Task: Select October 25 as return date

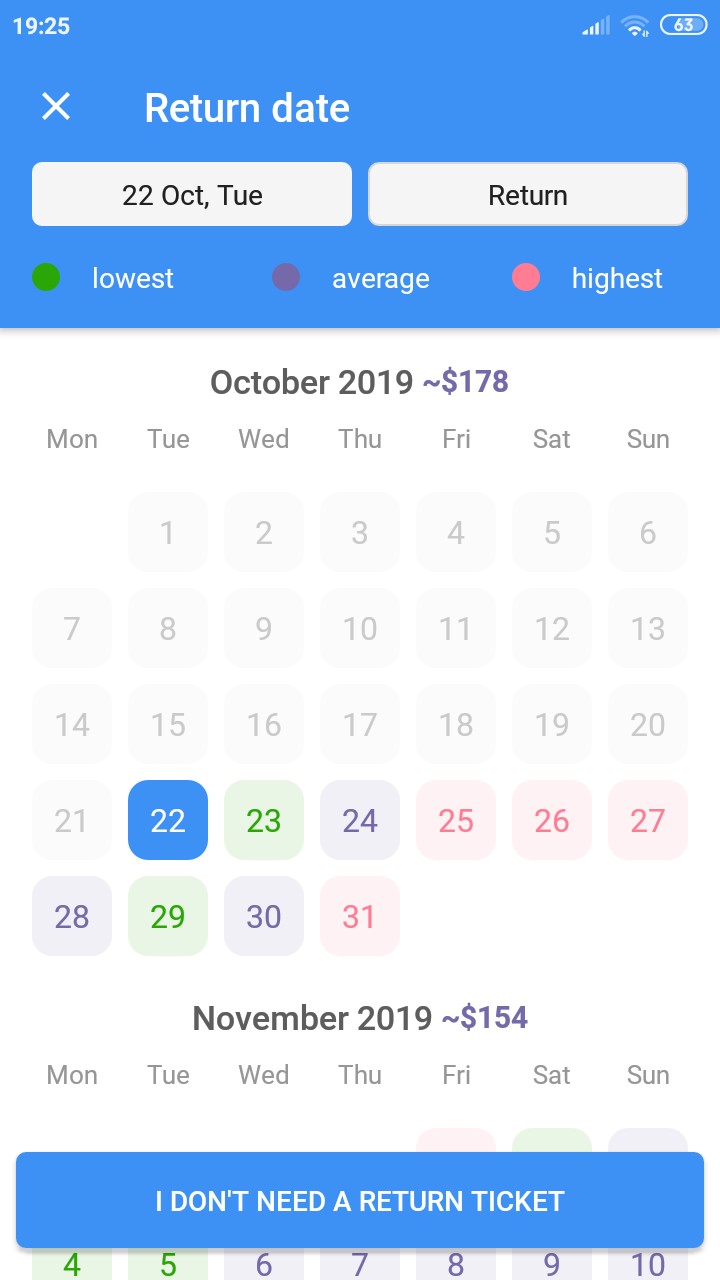Action: click(456, 820)
